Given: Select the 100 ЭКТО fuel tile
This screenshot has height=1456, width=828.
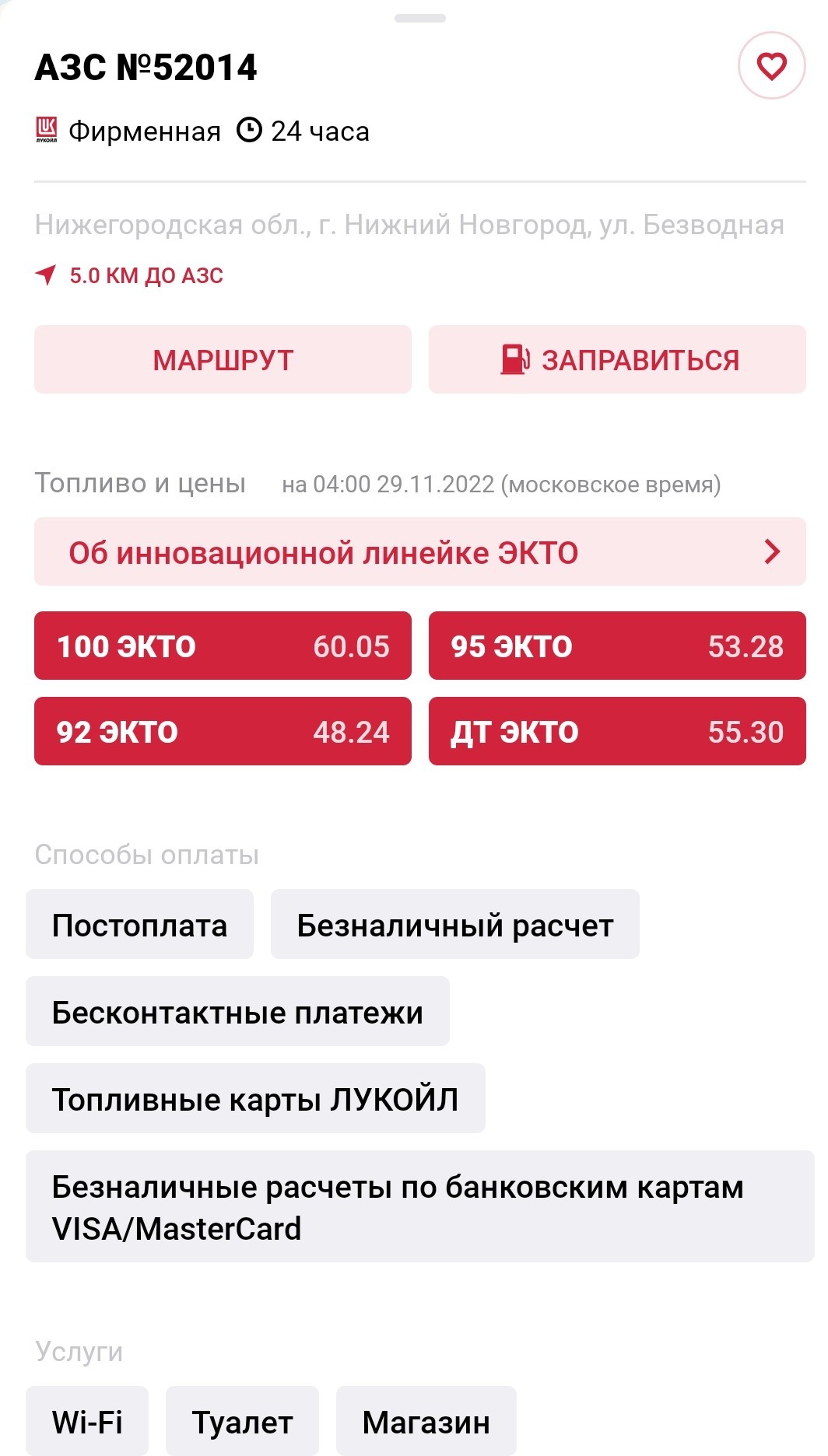Looking at the screenshot, I should tap(223, 646).
